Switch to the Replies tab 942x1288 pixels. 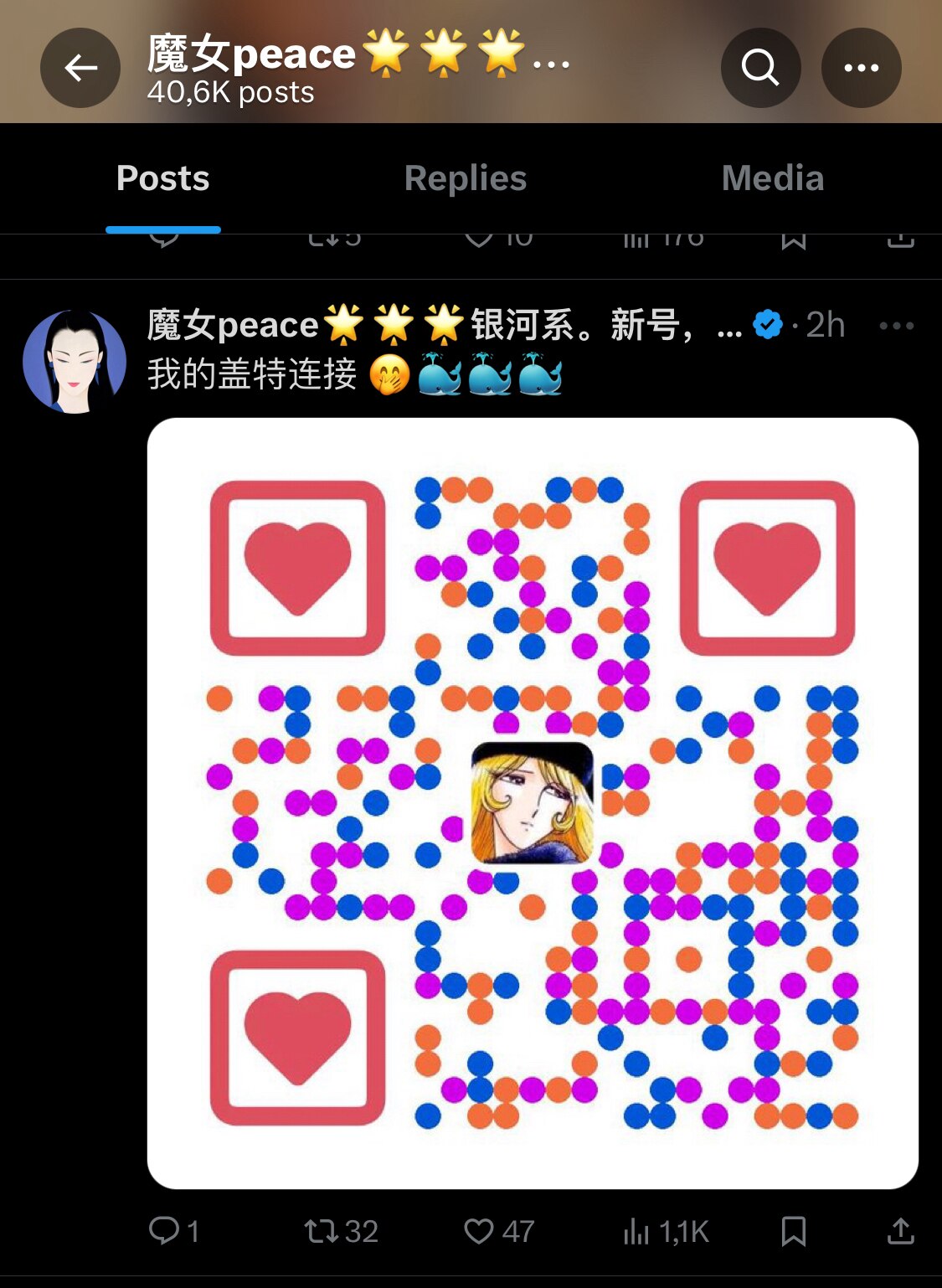[x=465, y=178]
